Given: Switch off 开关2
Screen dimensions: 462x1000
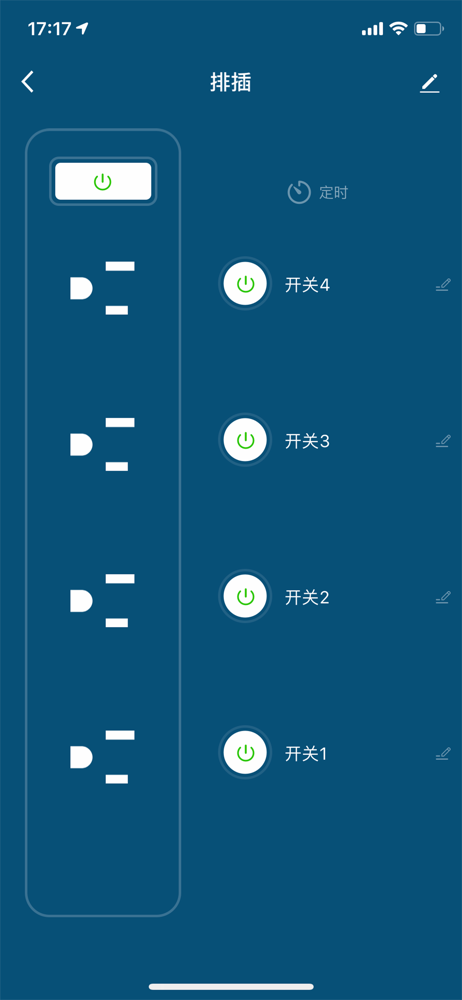Looking at the screenshot, I should 245,596.
